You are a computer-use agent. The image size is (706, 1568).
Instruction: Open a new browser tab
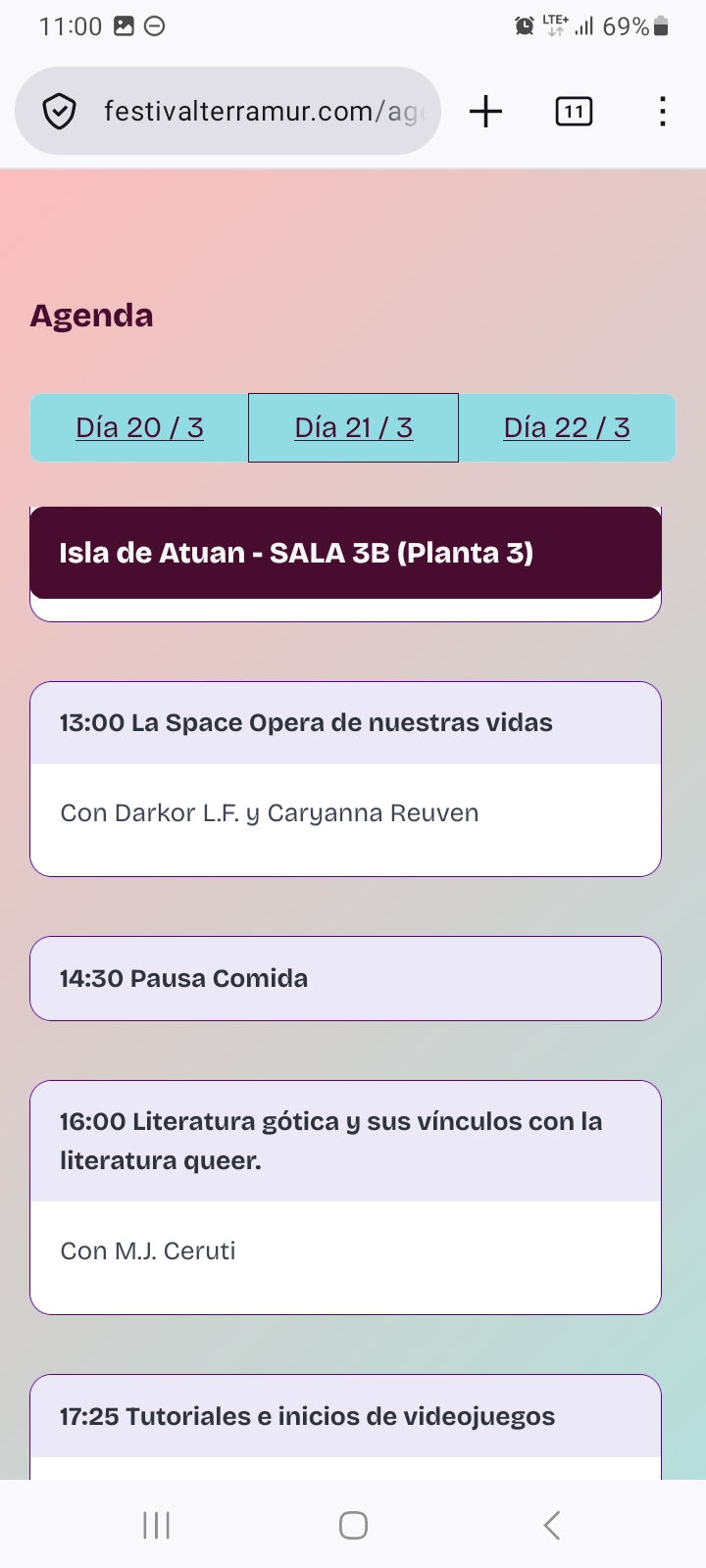point(485,112)
